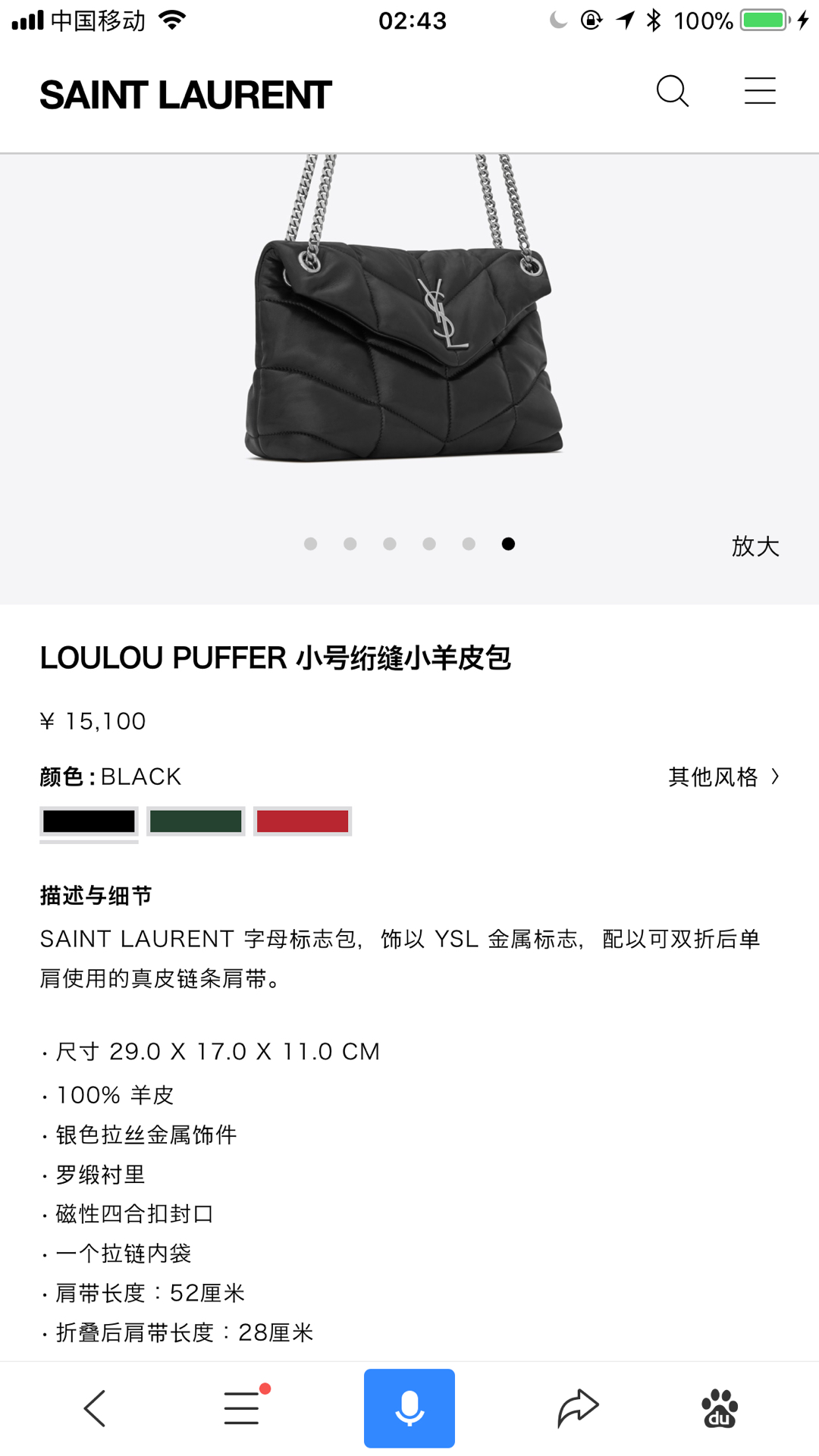
Task: Tap the SAINT LAURENT logo to go home
Action: [x=186, y=96]
